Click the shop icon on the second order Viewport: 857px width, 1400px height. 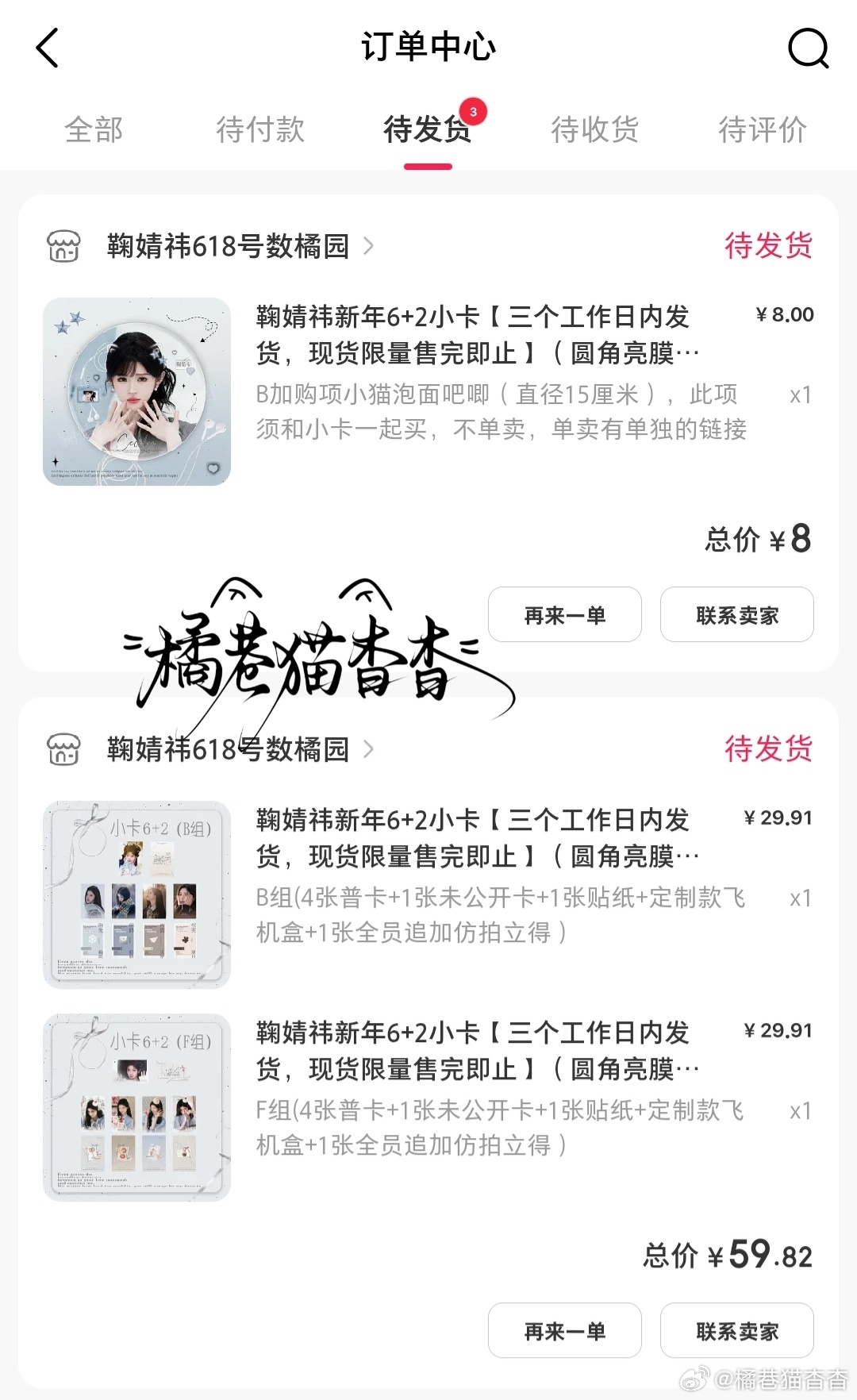64,750
